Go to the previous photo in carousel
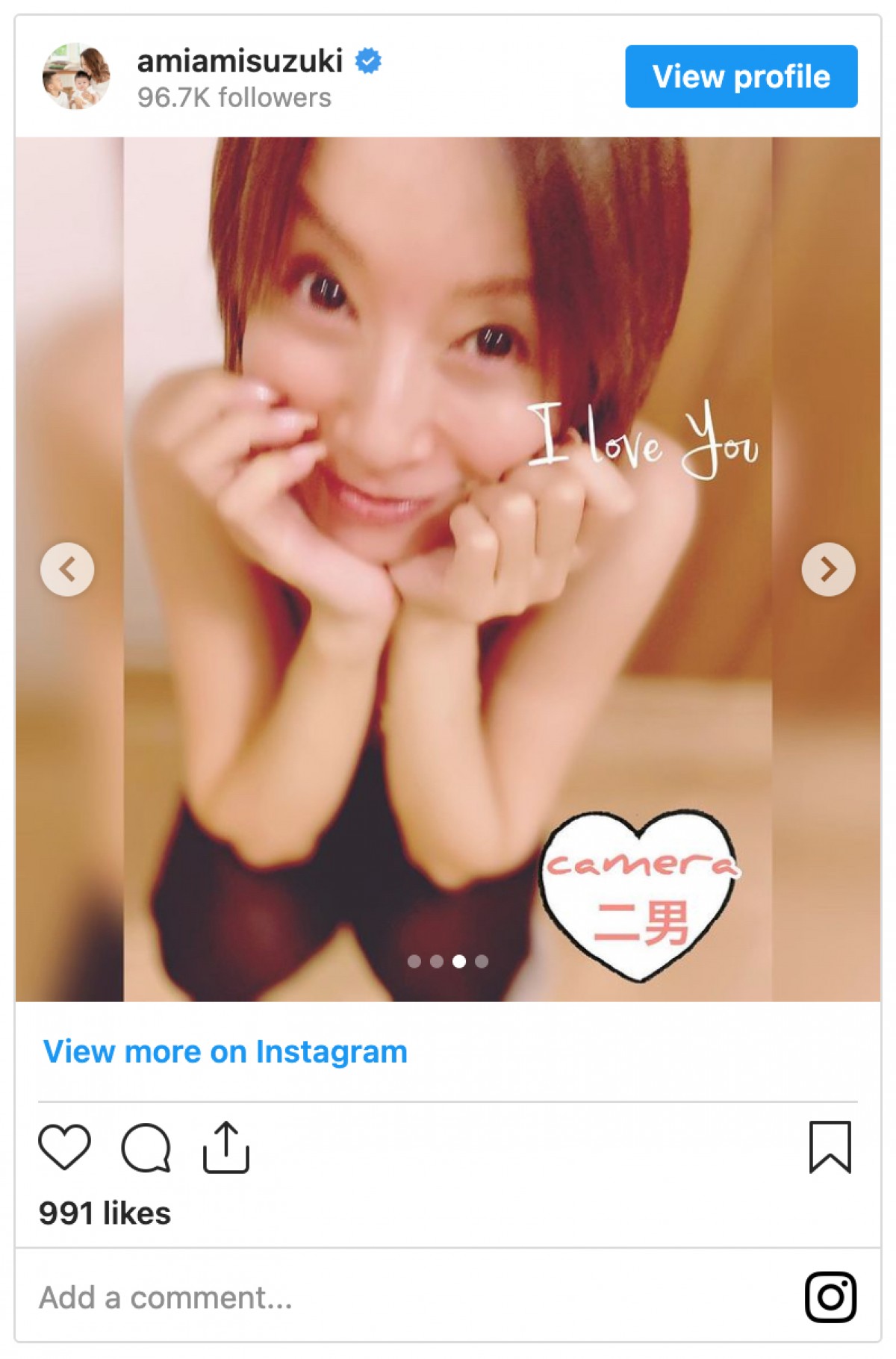This screenshot has height=1359, width=896. [67, 569]
